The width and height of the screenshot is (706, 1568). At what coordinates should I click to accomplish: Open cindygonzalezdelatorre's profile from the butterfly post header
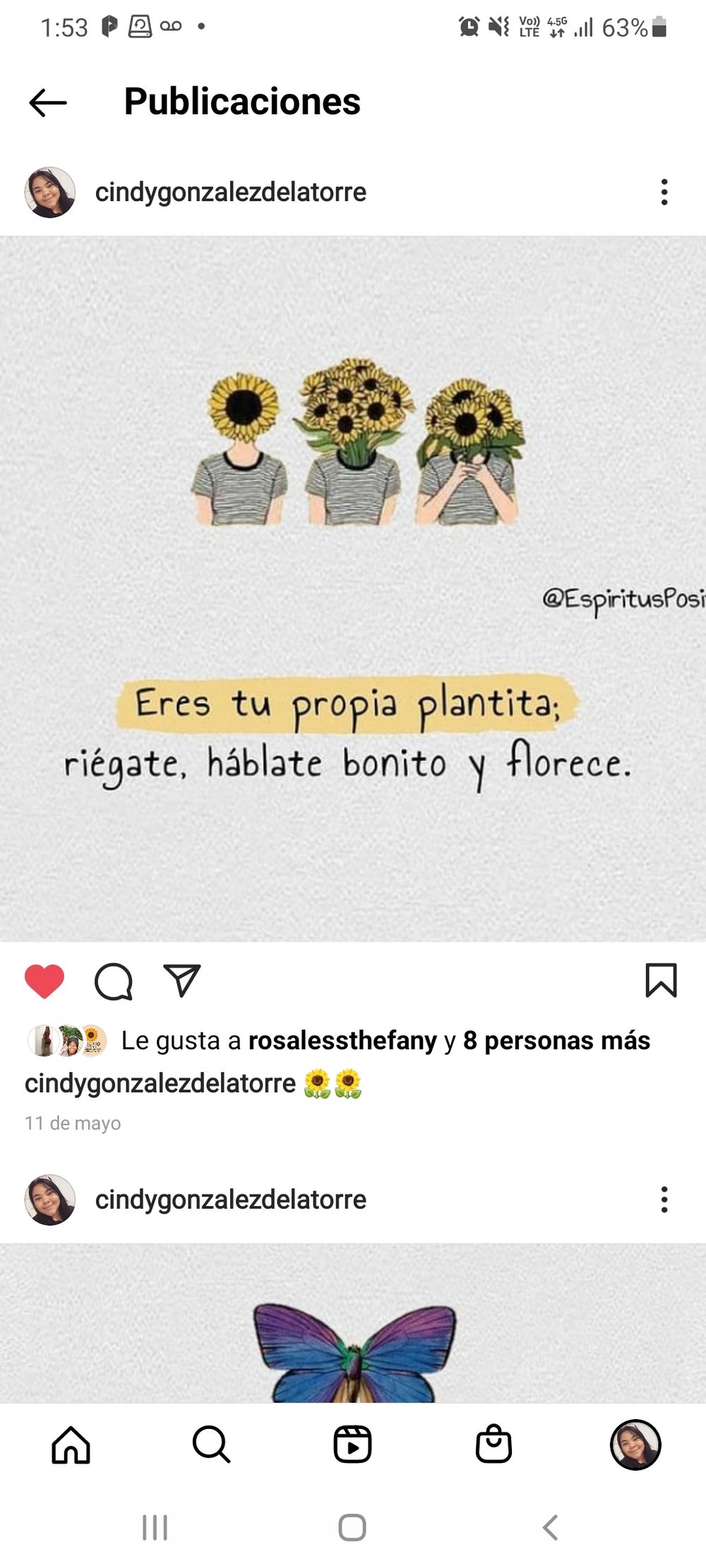pyautogui.click(x=230, y=1199)
